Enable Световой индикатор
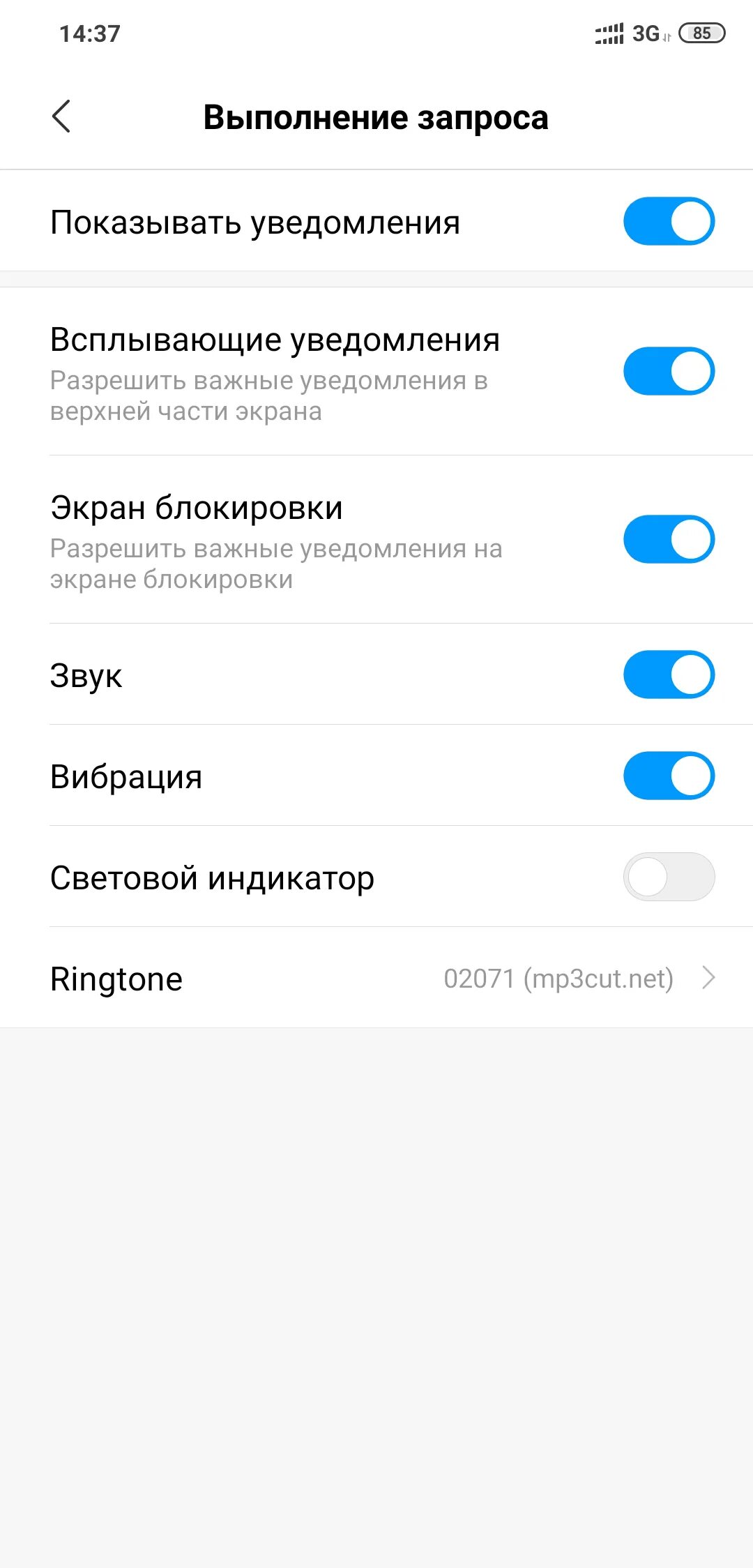 pyautogui.click(x=669, y=877)
